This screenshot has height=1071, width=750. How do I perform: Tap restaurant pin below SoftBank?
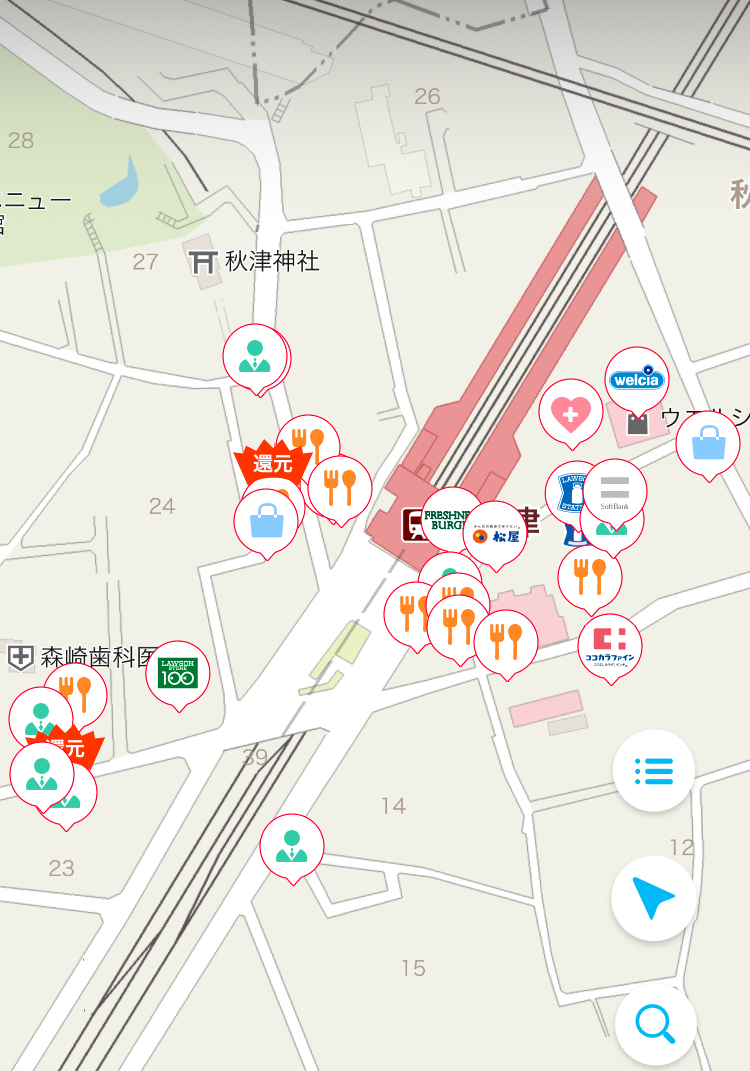(590, 577)
